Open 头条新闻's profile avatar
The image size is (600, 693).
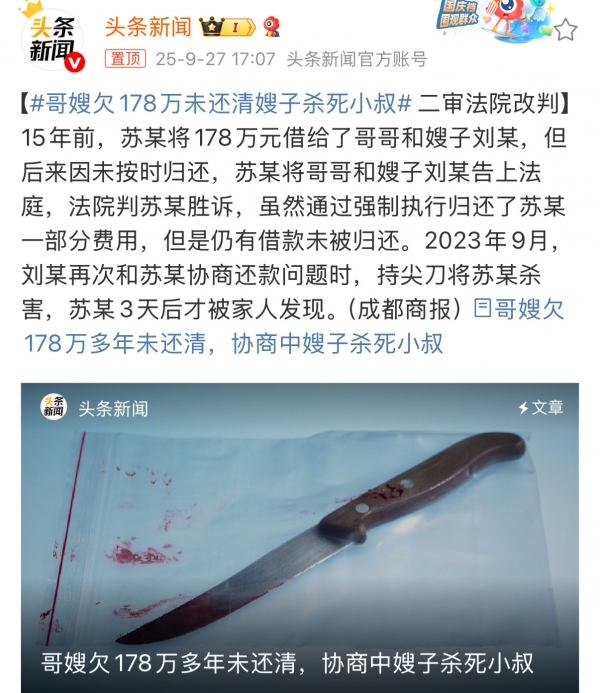[x=50, y=41]
